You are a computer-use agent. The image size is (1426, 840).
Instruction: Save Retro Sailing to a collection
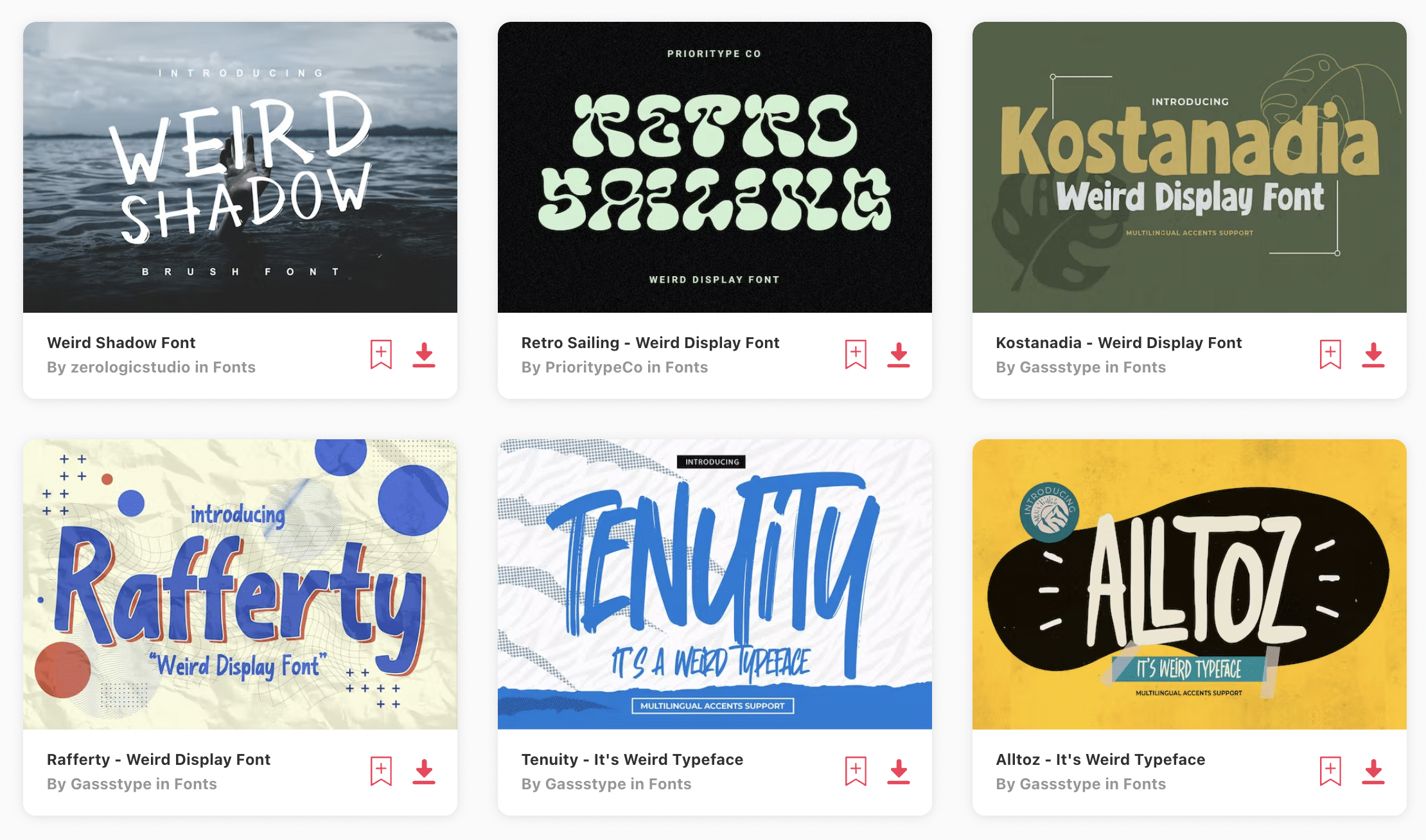point(856,354)
